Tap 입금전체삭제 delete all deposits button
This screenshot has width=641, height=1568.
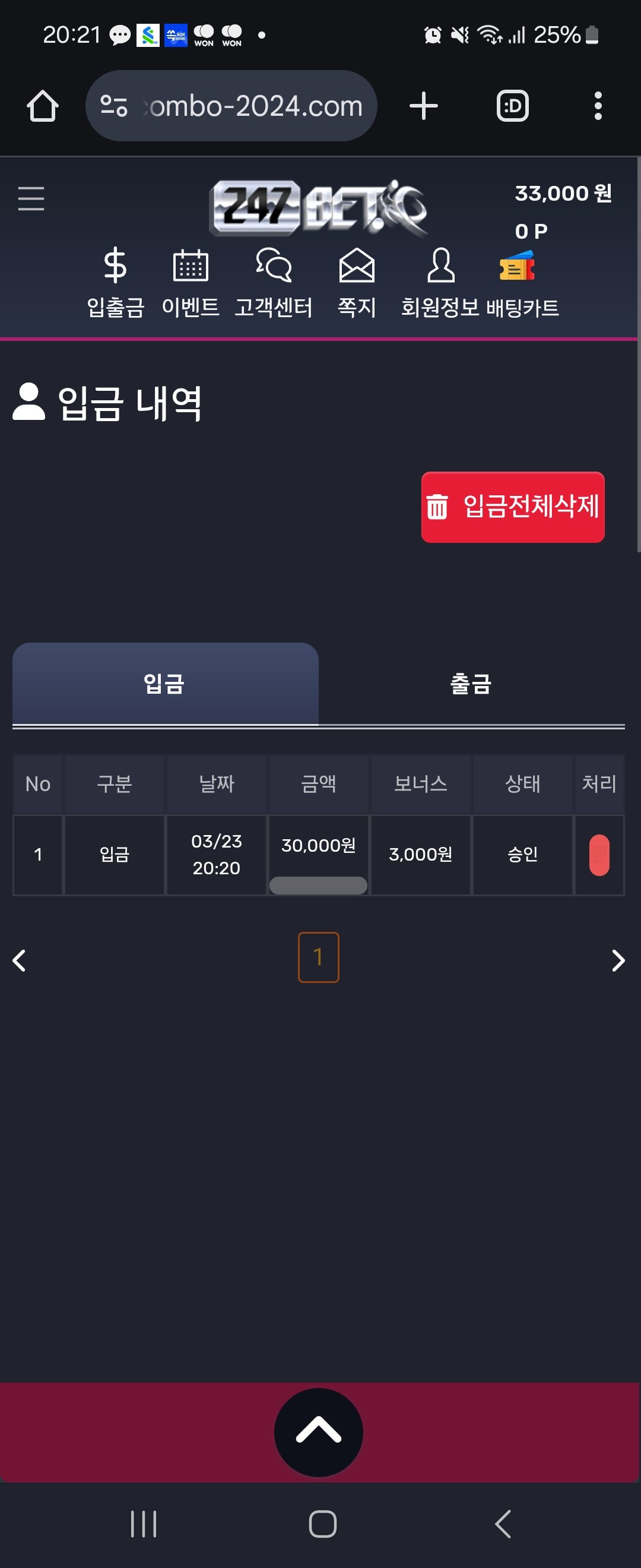[x=513, y=507]
